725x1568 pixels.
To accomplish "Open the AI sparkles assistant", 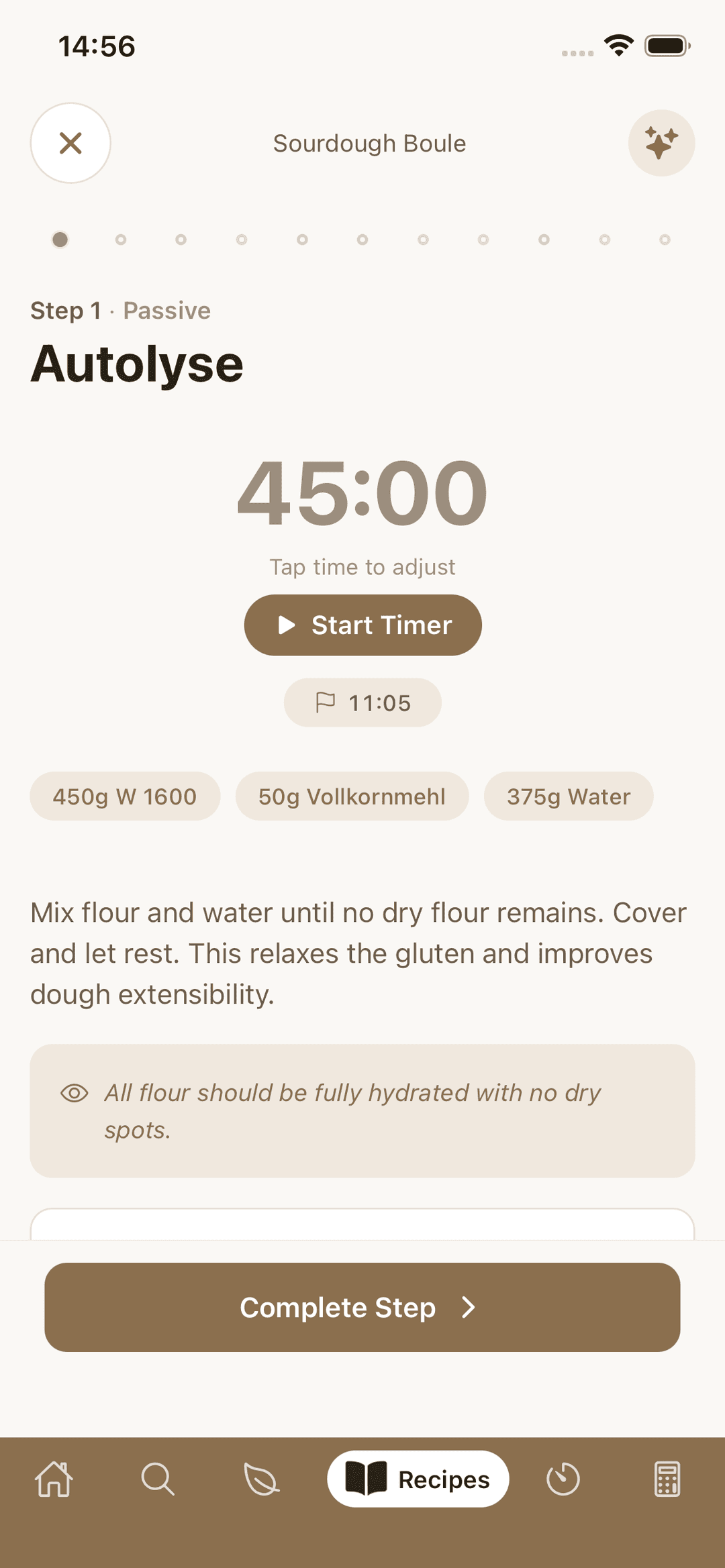I will tap(661, 143).
